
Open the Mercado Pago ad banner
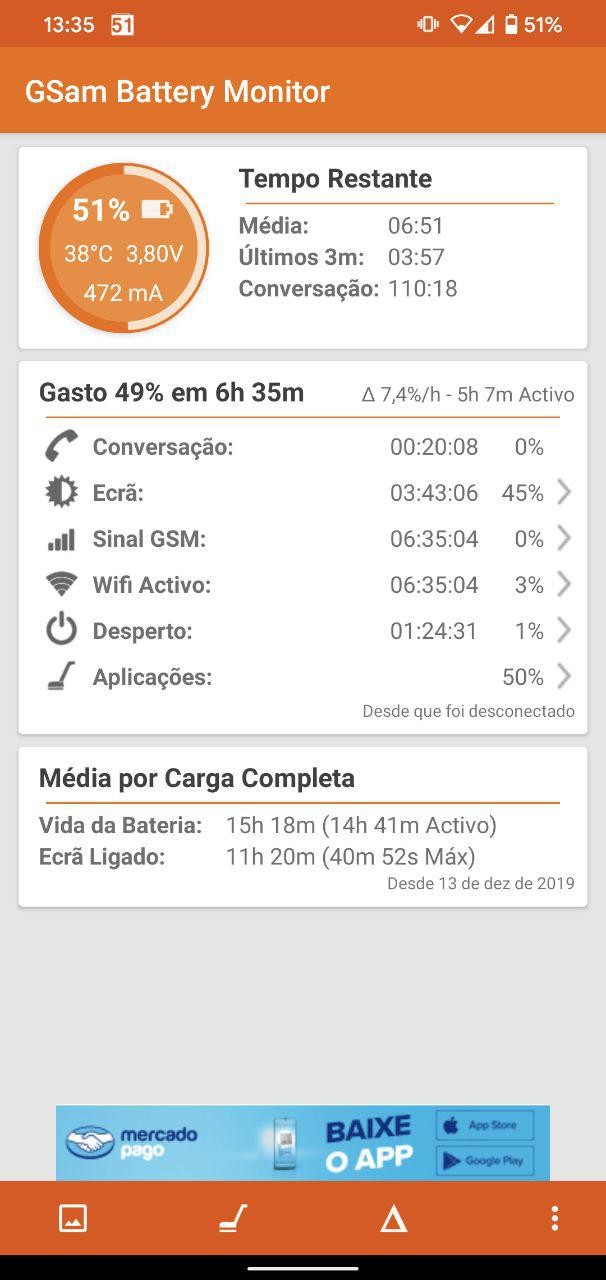pyautogui.click(x=302, y=1142)
